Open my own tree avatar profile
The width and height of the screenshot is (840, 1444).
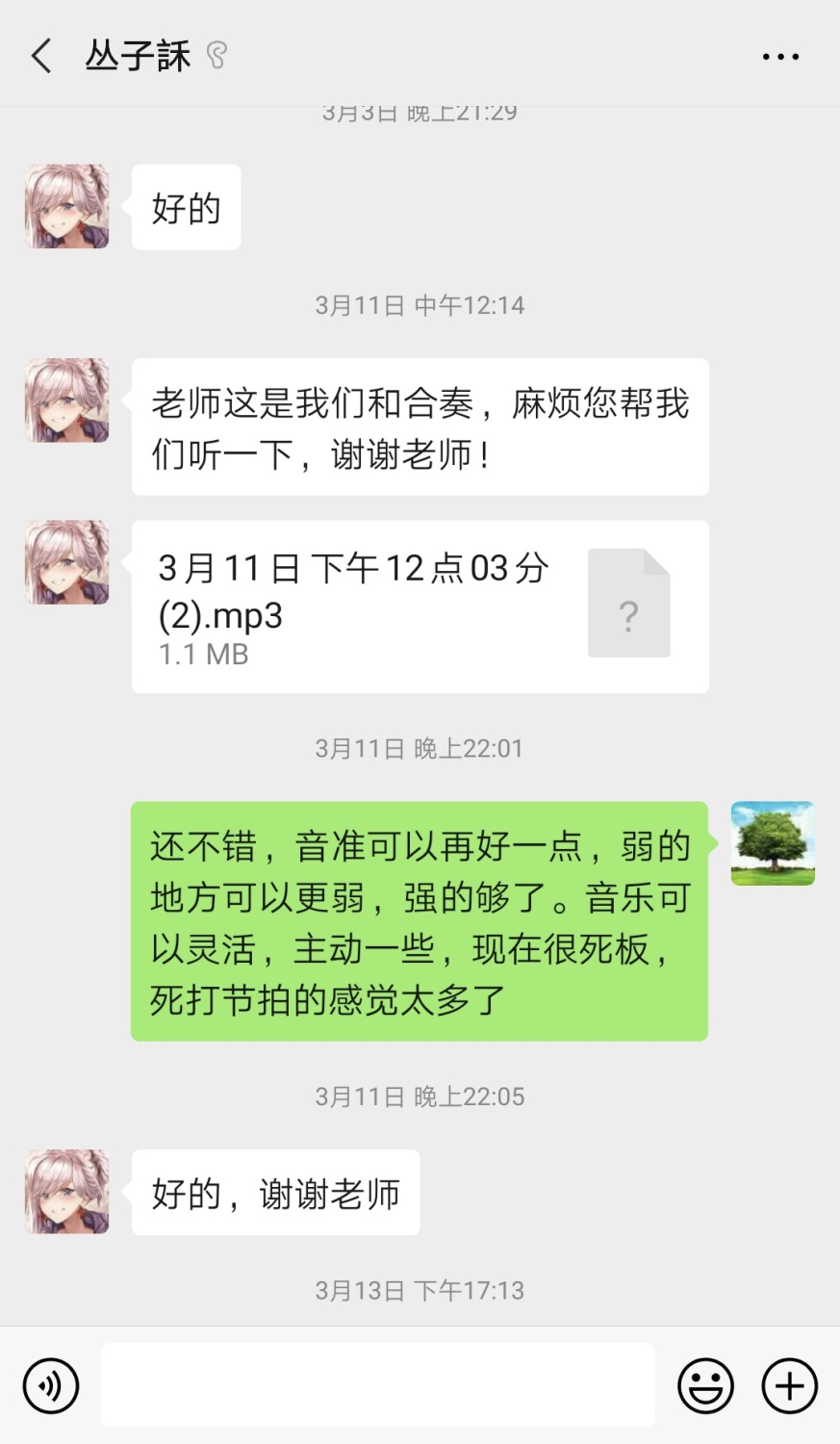(773, 843)
